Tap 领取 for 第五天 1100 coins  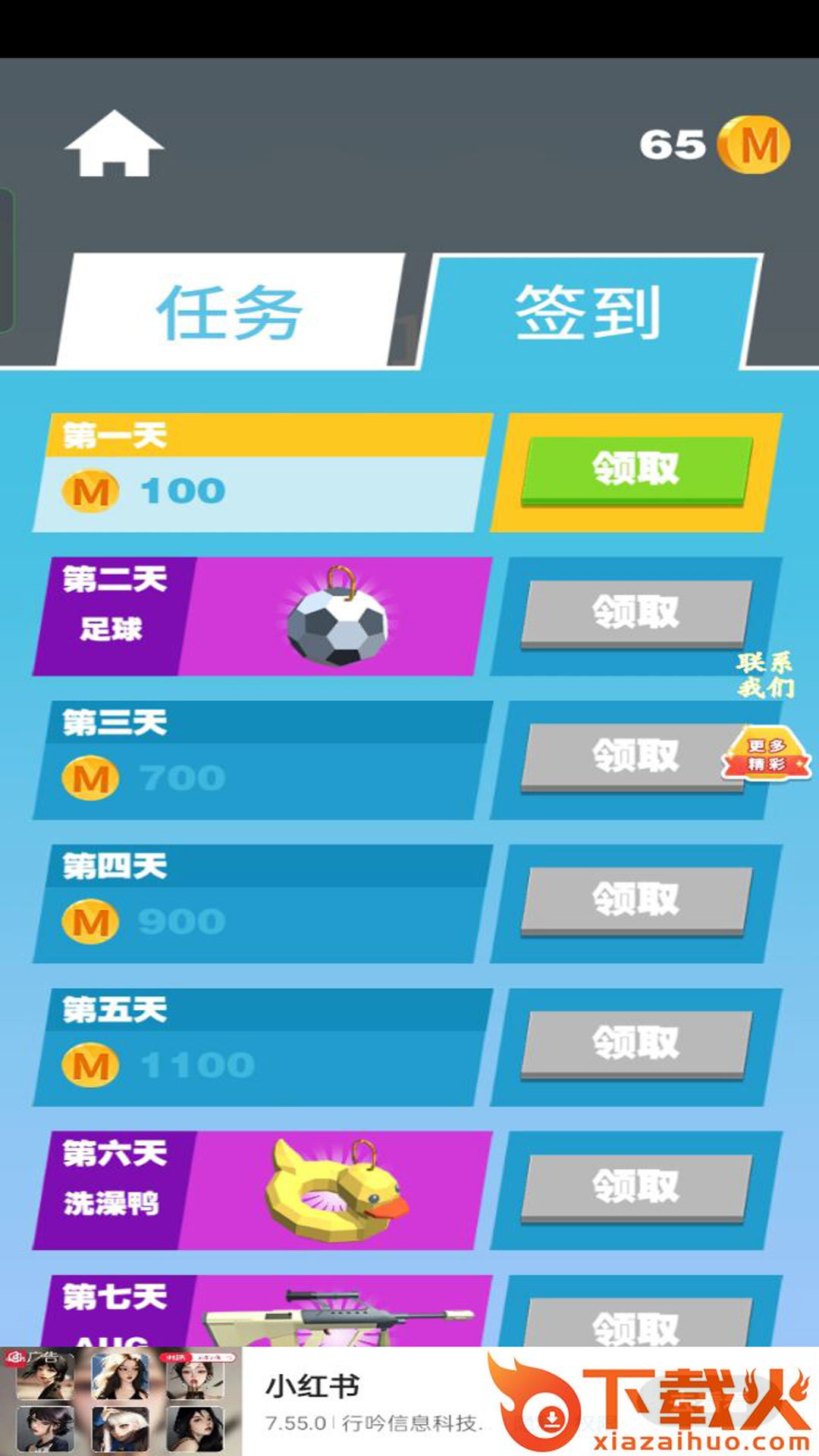[635, 1043]
